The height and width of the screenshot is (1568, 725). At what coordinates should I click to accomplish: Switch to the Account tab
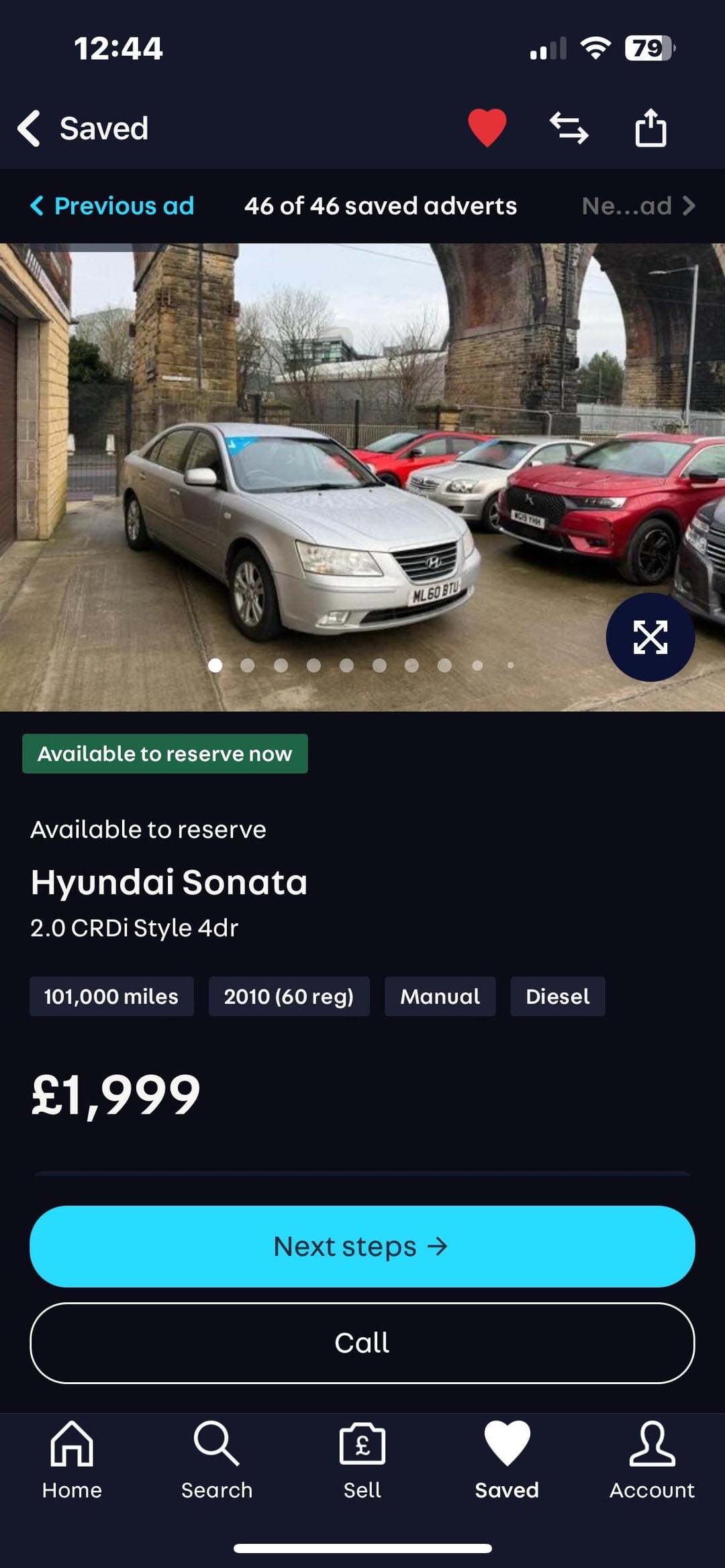652,1461
